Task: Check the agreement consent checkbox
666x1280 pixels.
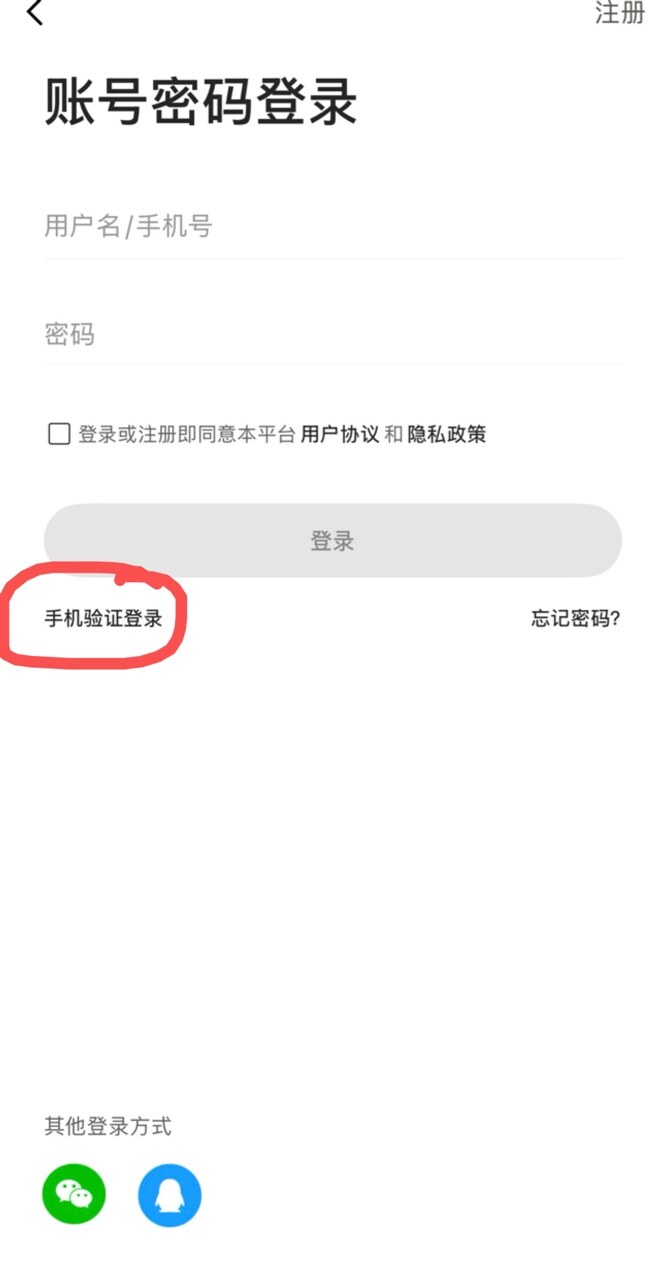Action: pyautogui.click(x=59, y=434)
